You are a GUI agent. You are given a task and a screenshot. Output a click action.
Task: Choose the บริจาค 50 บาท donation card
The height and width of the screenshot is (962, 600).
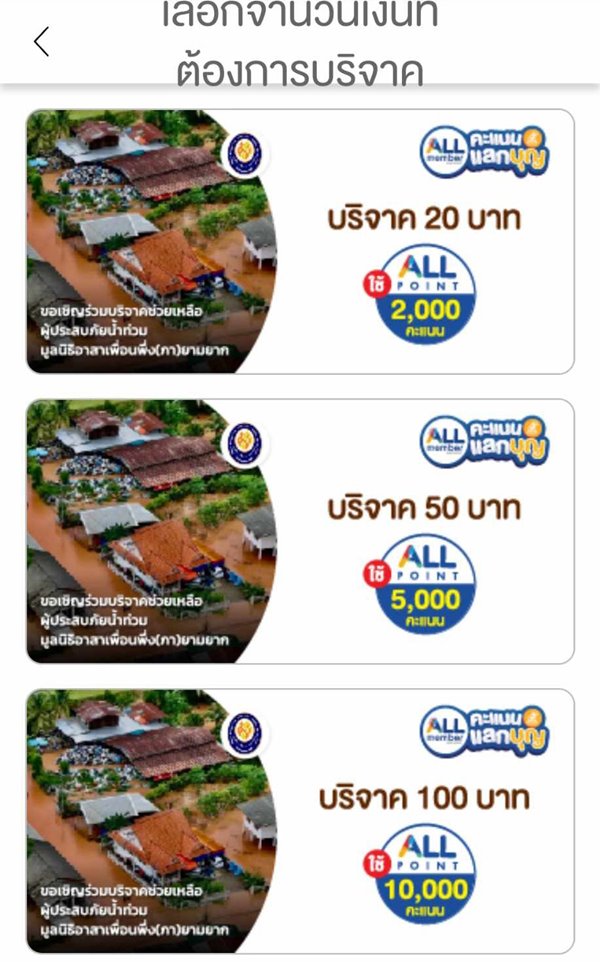coord(300,531)
